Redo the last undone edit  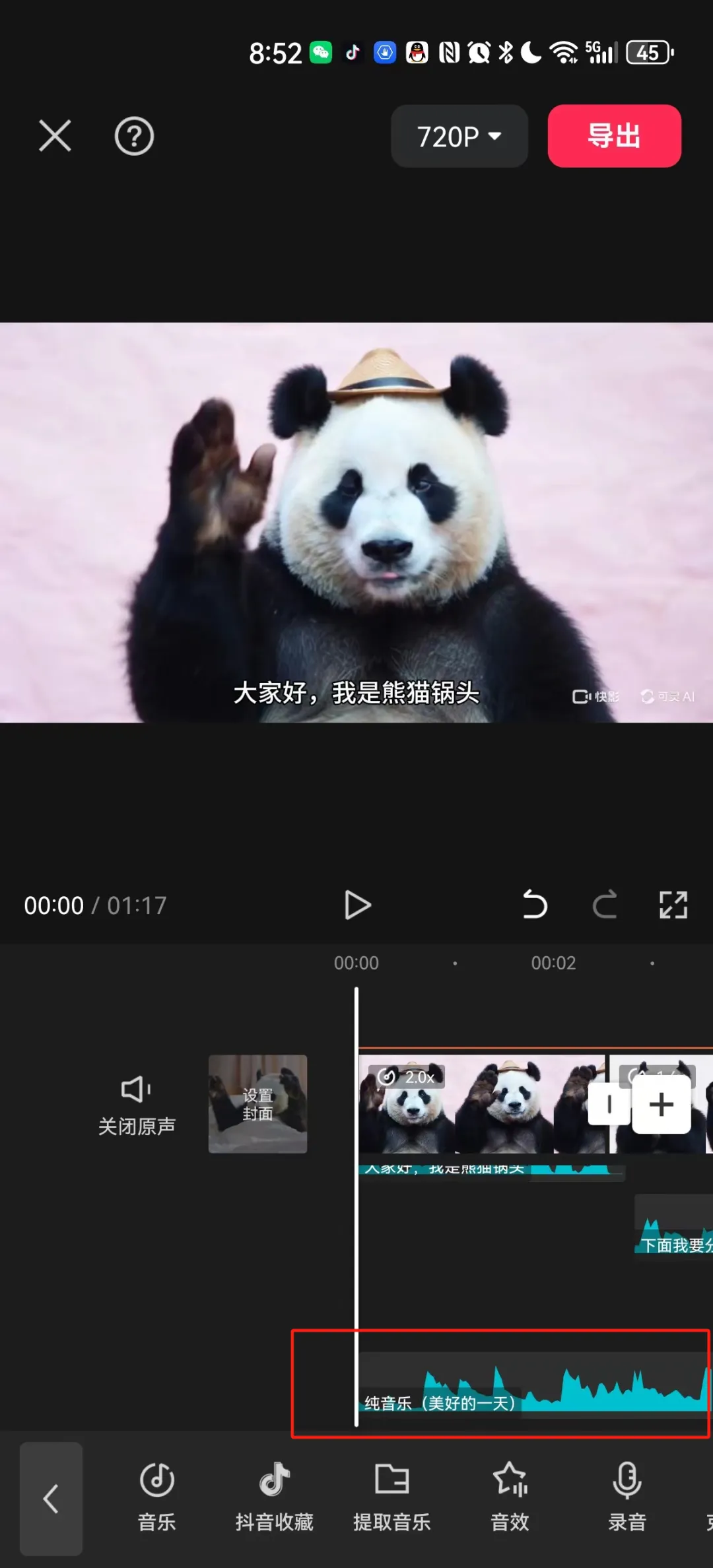coord(605,905)
